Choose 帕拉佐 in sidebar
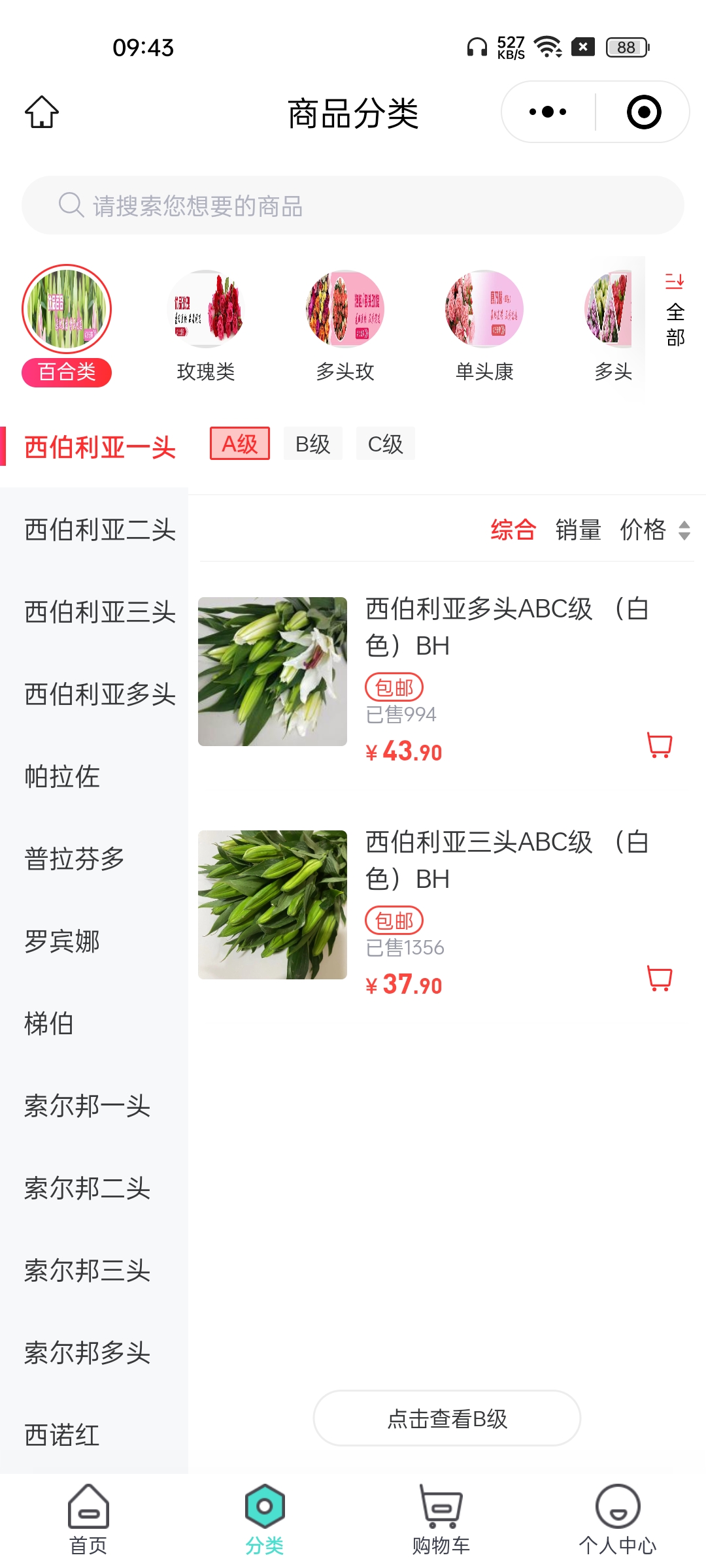Image resolution: width=706 pixels, height=1568 pixels. pos(62,777)
